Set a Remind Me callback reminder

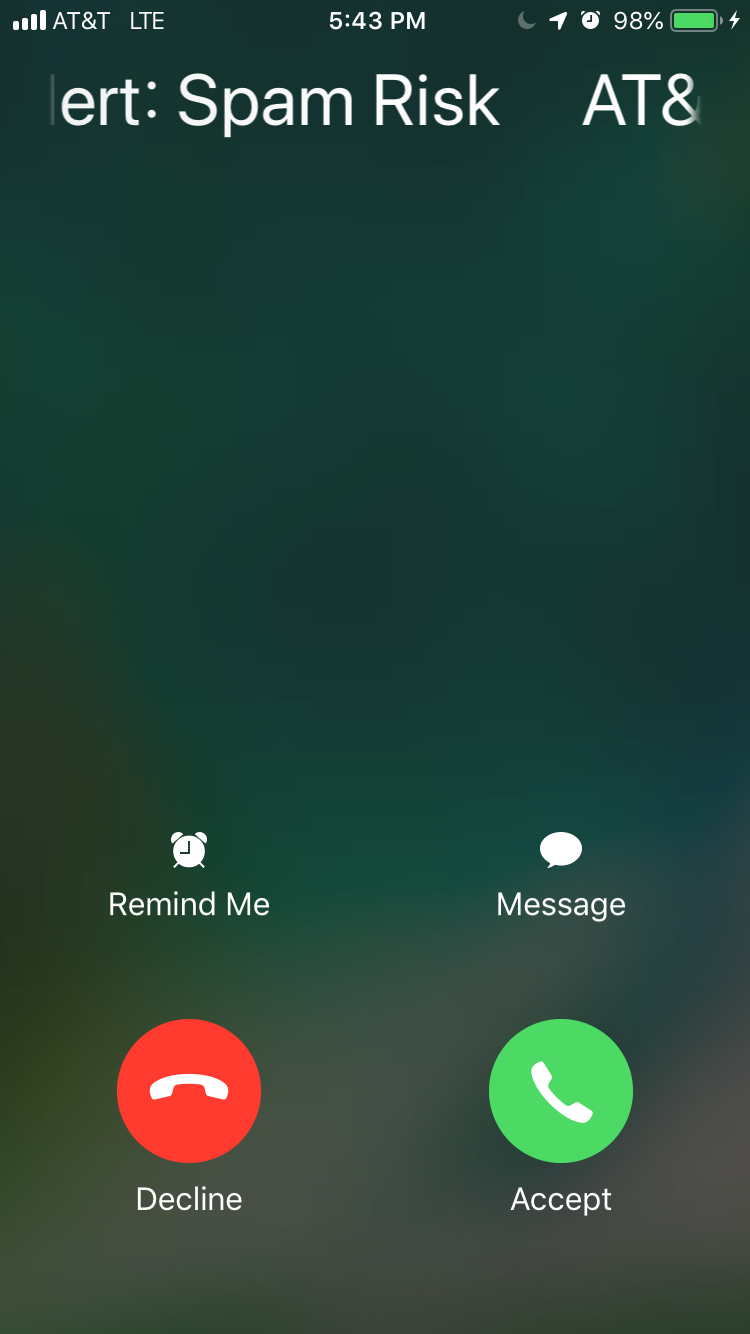(189, 876)
